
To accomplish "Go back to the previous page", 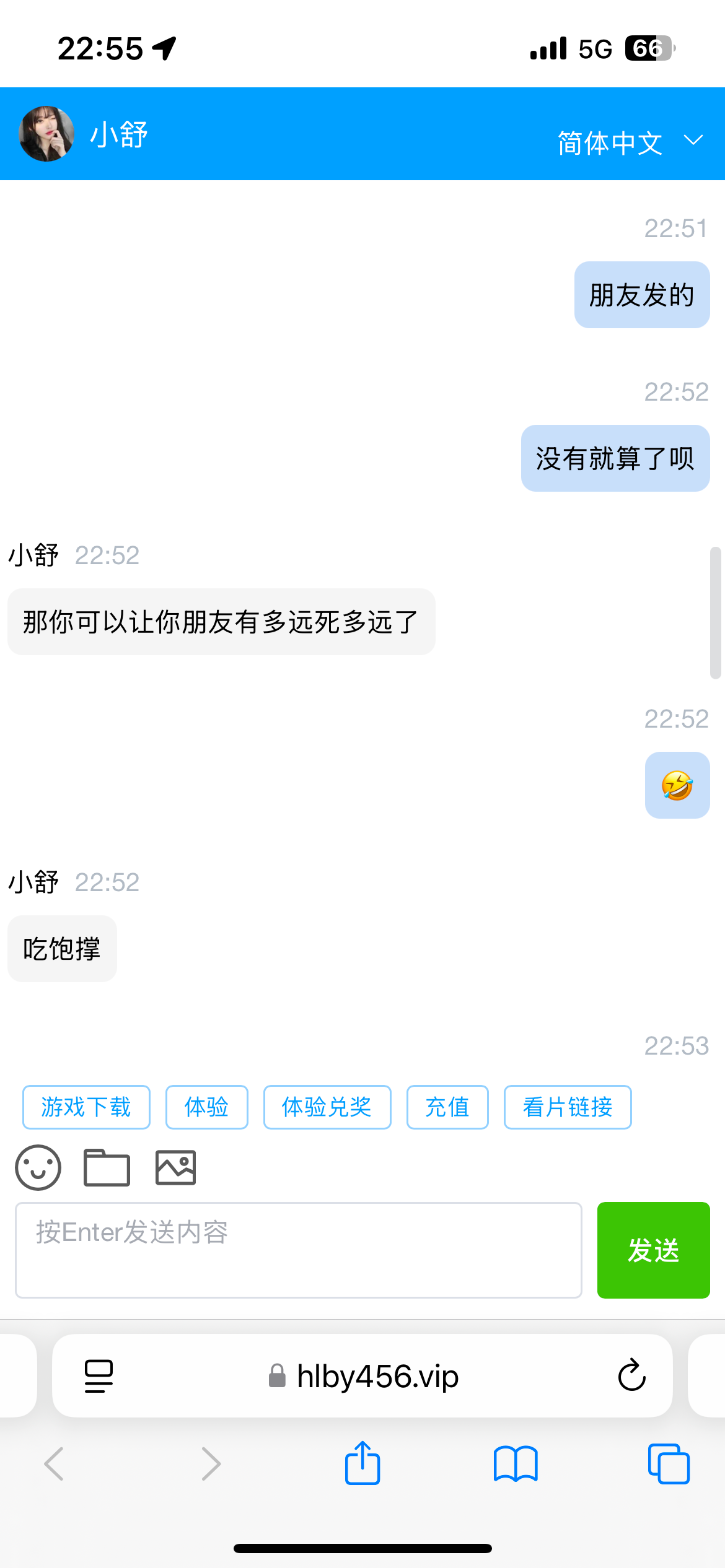I will pyautogui.click(x=55, y=1463).
